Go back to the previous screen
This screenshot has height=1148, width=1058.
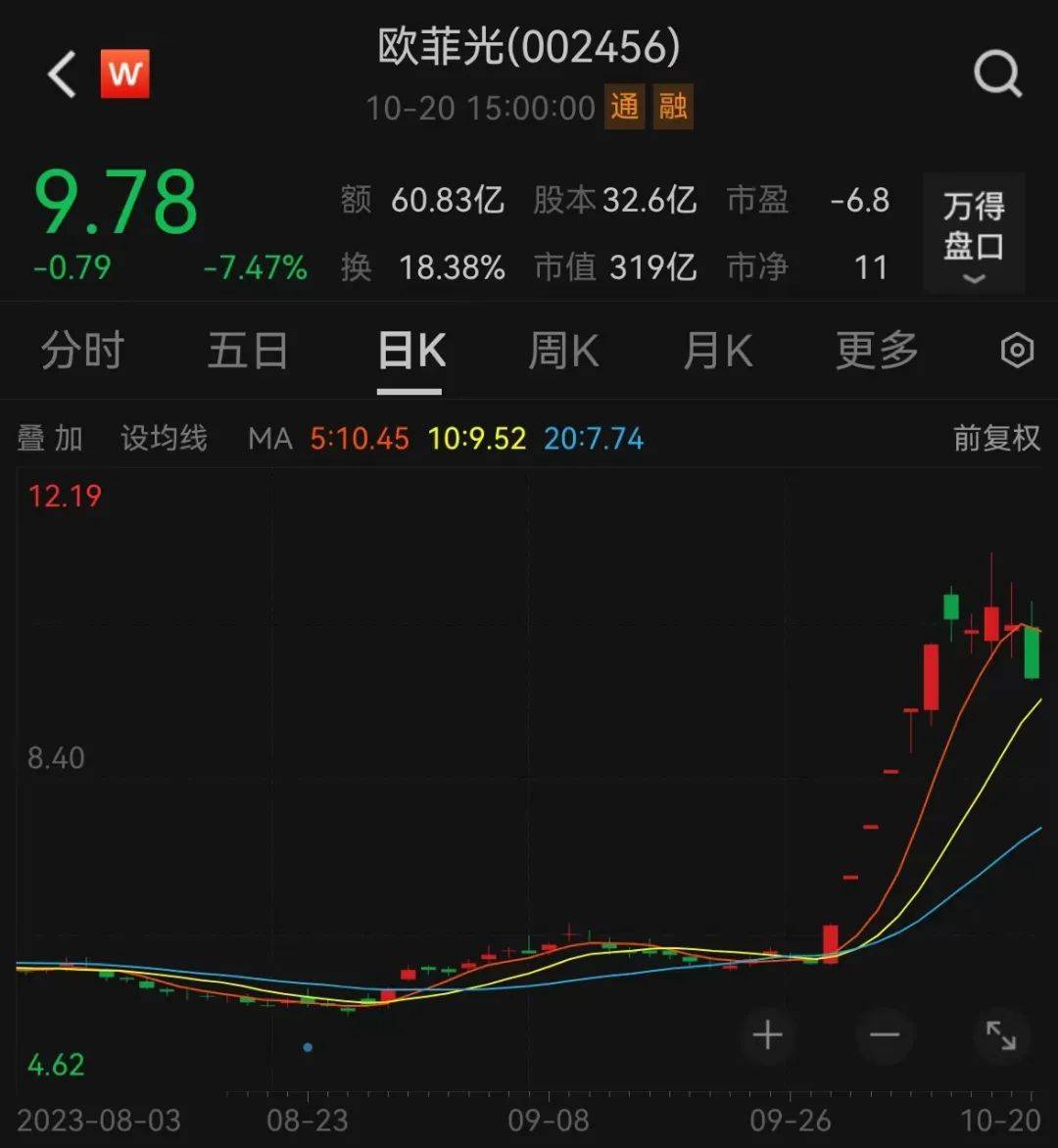tap(62, 74)
